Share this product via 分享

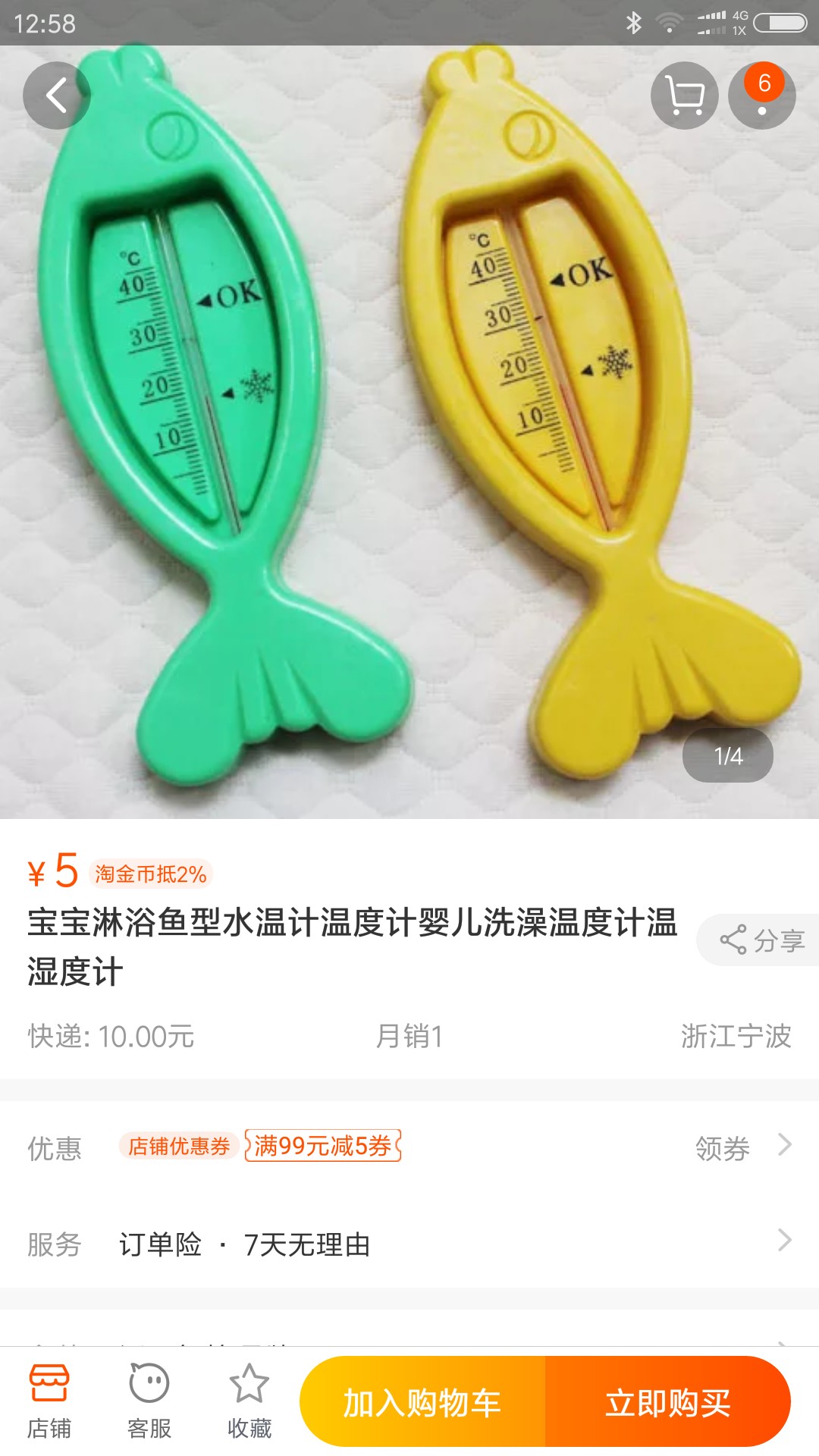click(761, 940)
